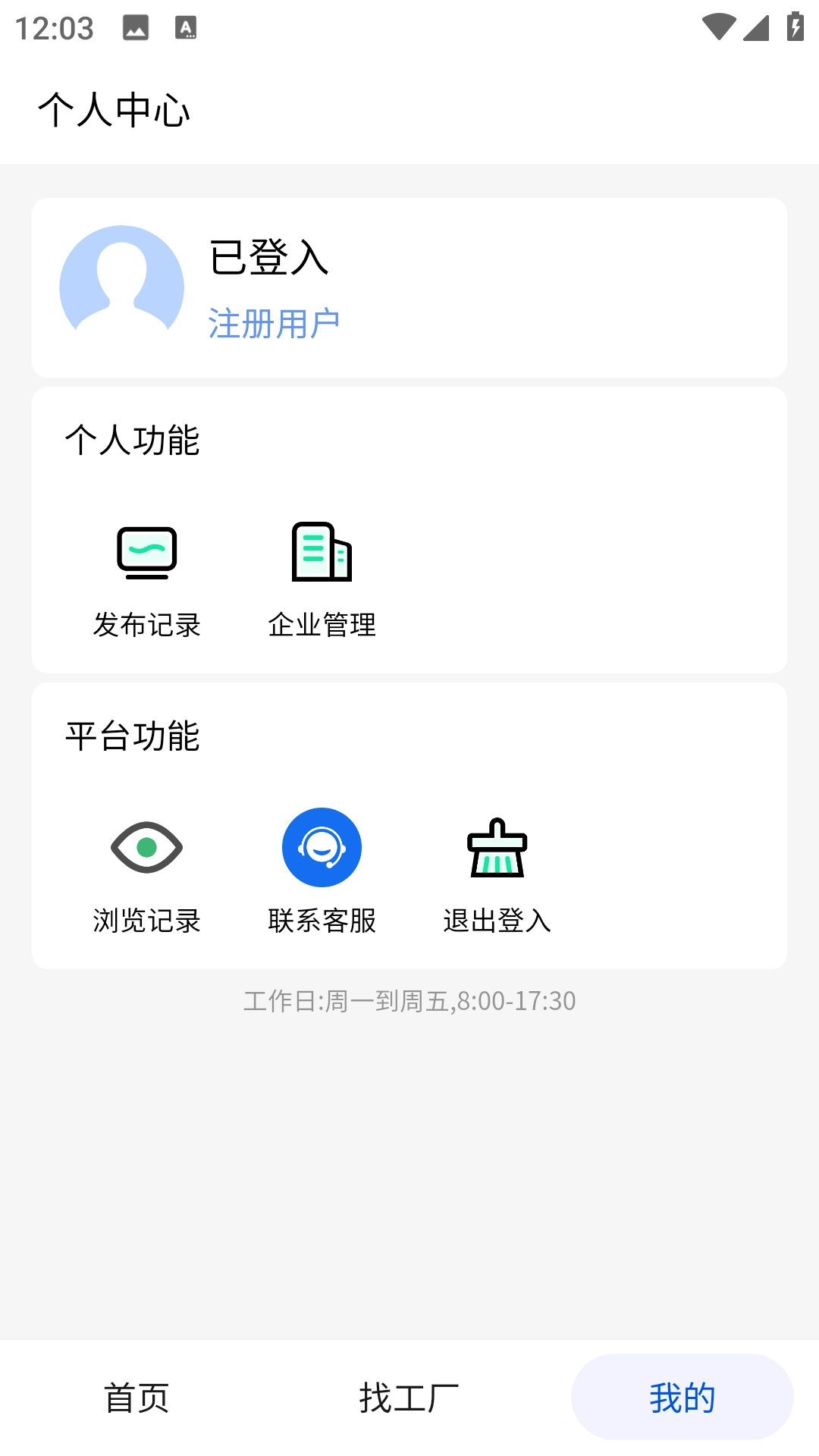Image resolution: width=819 pixels, height=1456 pixels.
Task: Select the 我的 tab
Action: coord(682,1397)
